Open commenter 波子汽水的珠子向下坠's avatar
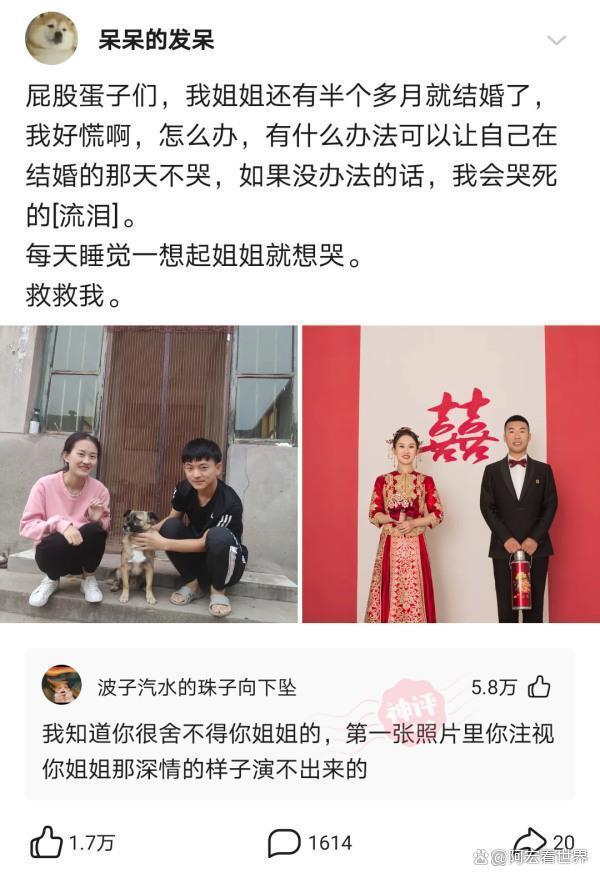600x878 pixels. 62,686
